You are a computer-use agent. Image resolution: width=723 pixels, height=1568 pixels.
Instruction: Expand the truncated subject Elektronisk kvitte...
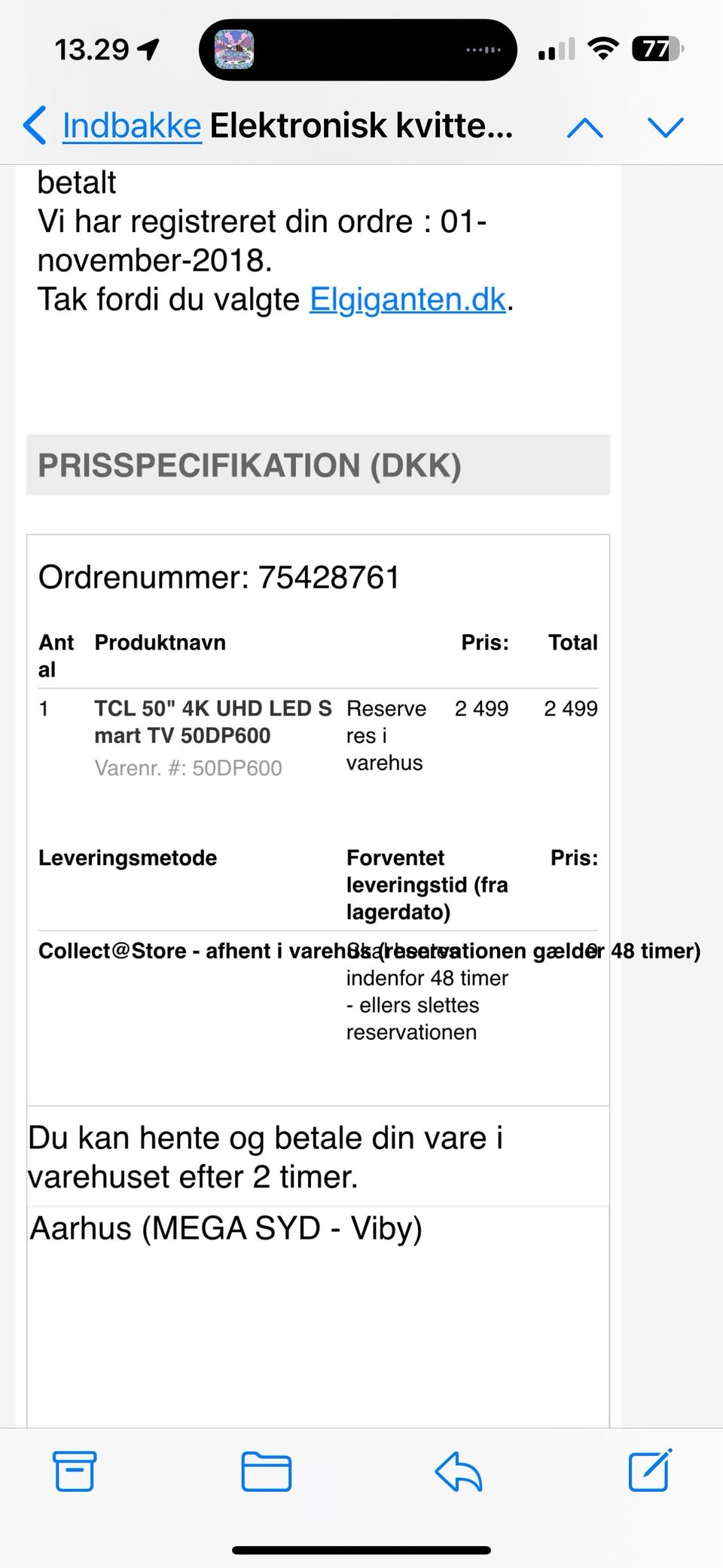point(361,125)
